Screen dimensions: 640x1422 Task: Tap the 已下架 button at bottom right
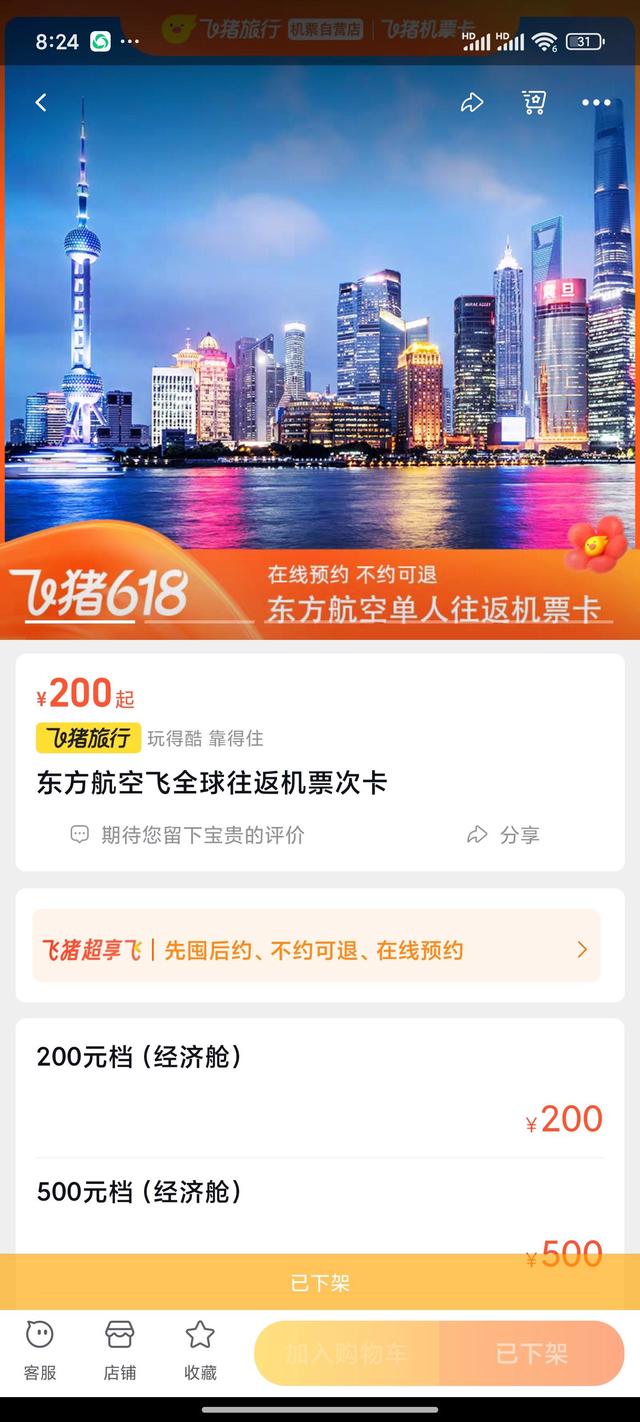click(x=531, y=1354)
